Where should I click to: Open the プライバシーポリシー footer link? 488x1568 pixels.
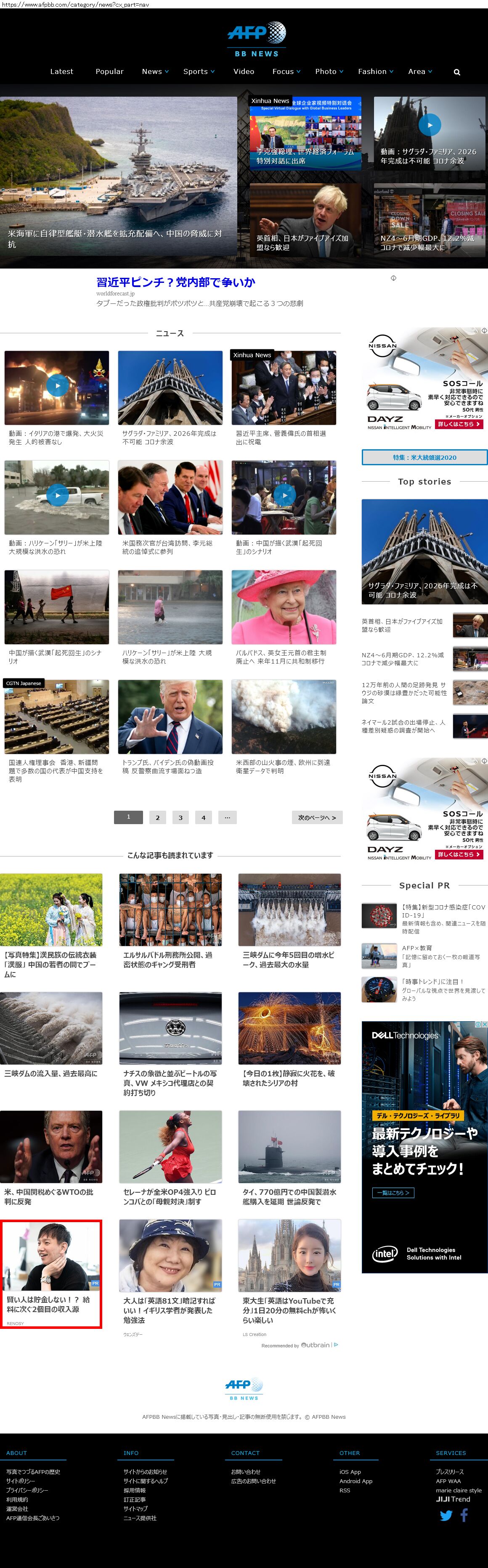(27, 1489)
